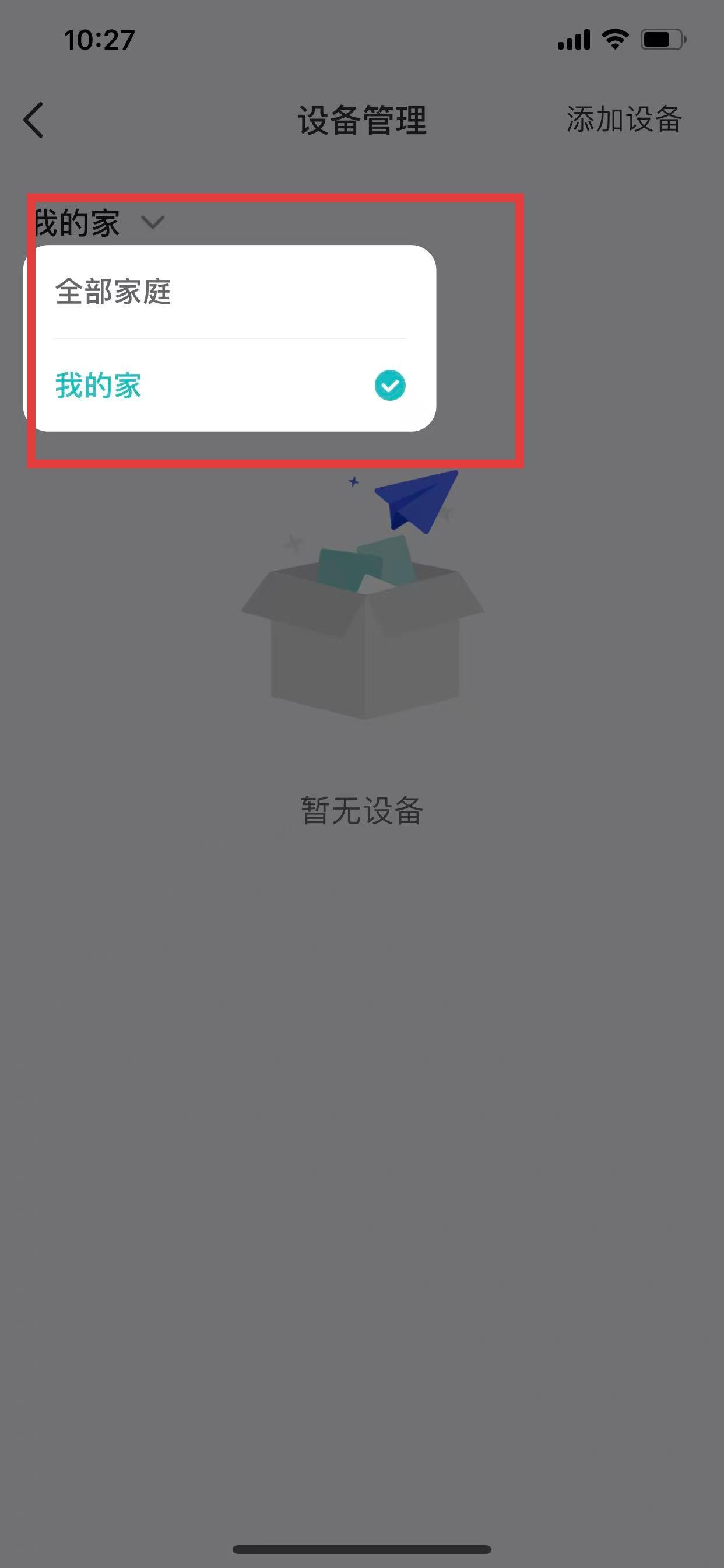
Task: Collapse the 我的家 family dropdown
Action: (97, 222)
